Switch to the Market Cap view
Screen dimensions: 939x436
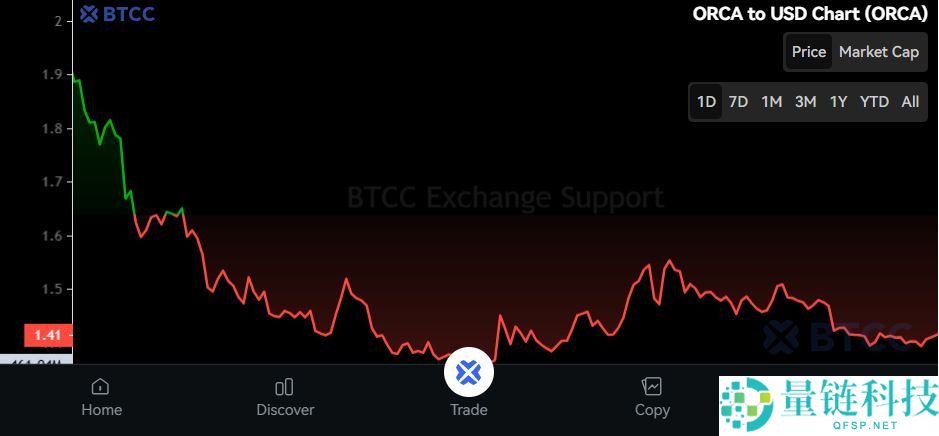(x=878, y=52)
